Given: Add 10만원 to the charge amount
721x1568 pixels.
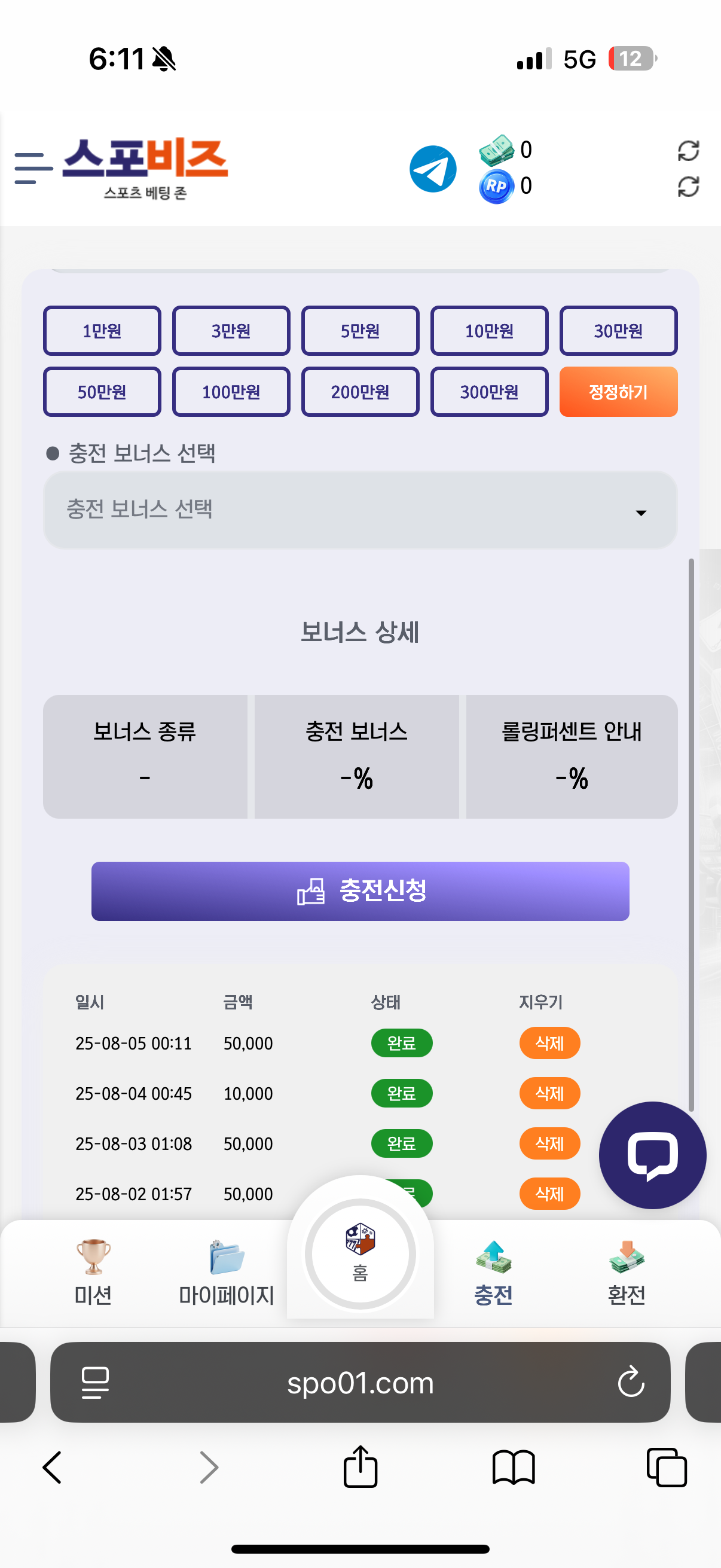Looking at the screenshot, I should pos(489,331).
